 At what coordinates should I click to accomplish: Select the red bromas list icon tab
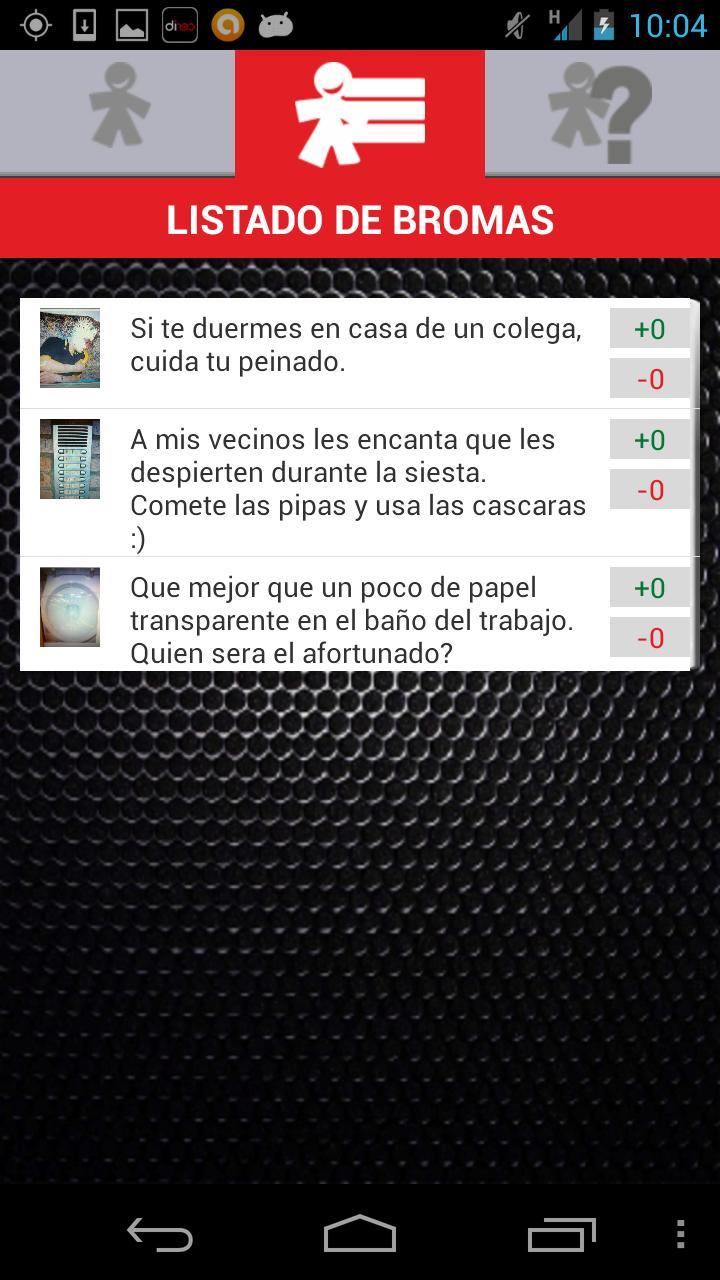tap(360, 110)
